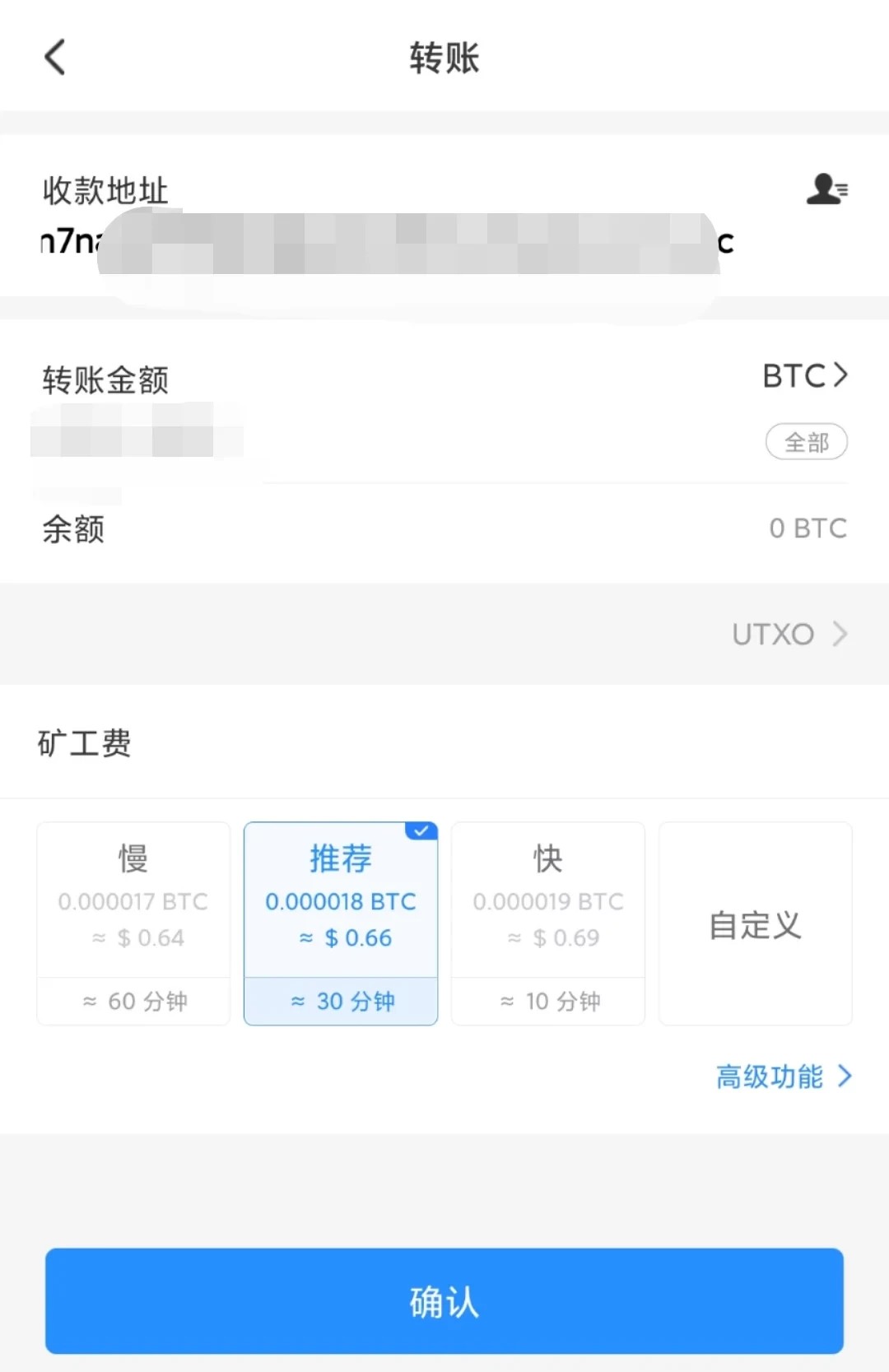Click the back arrow to leave transfer page
Image resolution: width=889 pixels, height=1372 pixels.
[x=54, y=57]
